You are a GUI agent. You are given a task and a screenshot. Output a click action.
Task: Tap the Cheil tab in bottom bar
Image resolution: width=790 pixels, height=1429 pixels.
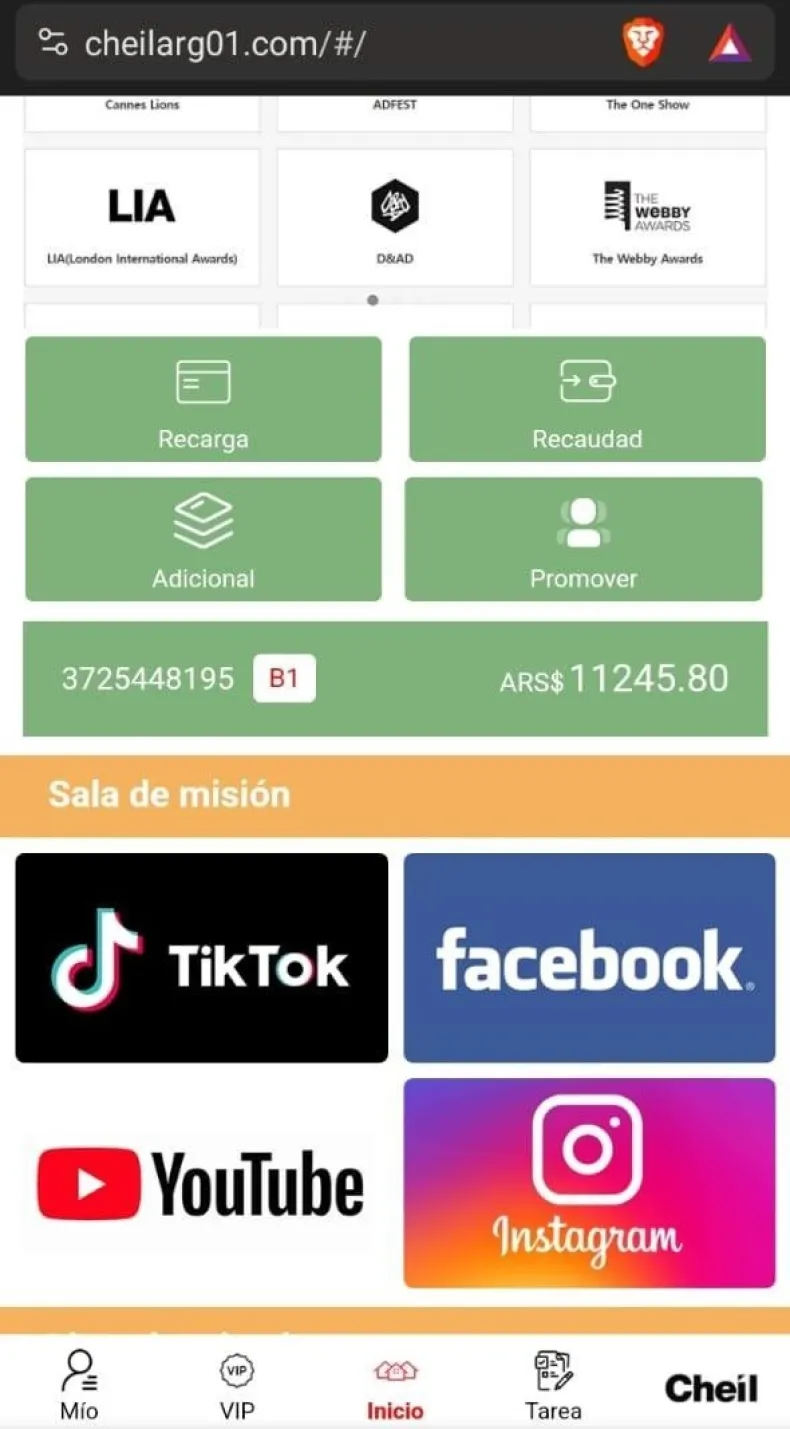[x=711, y=1387]
